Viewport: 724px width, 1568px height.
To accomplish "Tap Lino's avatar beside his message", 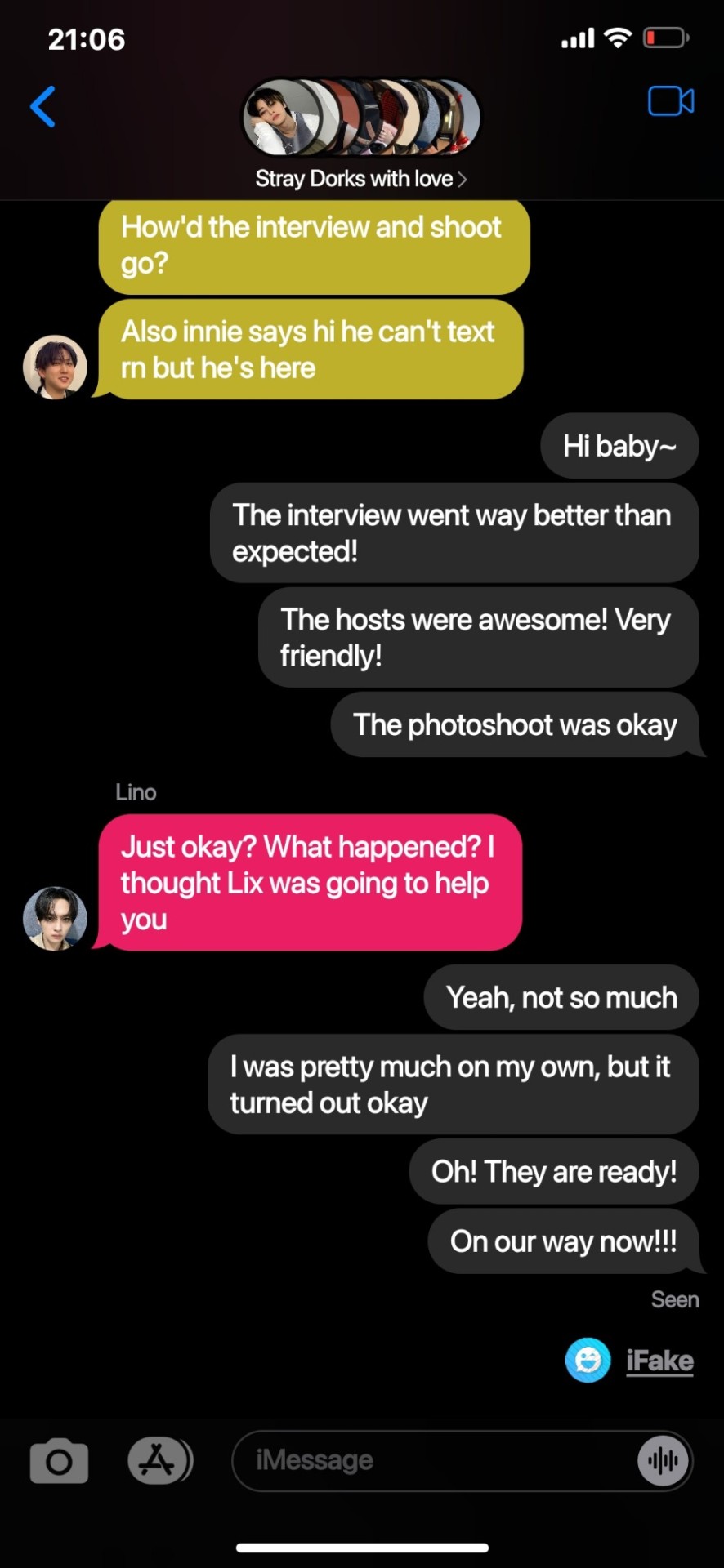I will click(55, 918).
